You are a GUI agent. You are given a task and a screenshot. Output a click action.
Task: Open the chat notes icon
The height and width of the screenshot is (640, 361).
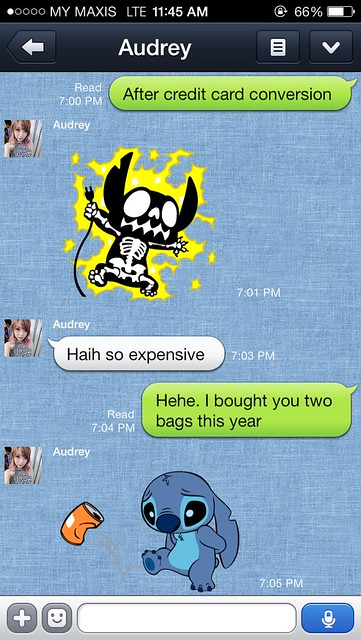coord(278,47)
